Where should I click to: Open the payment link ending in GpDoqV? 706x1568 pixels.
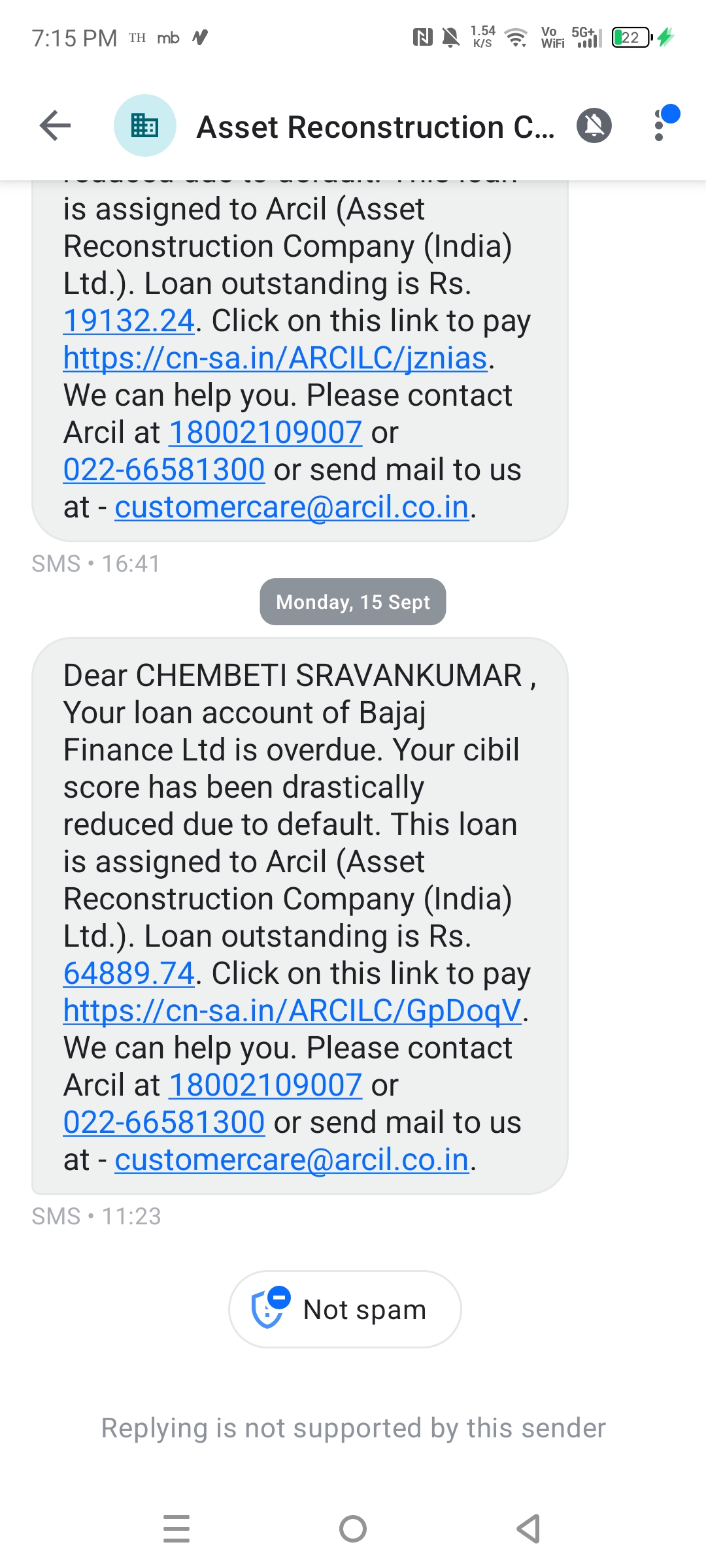[x=292, y=1011]
